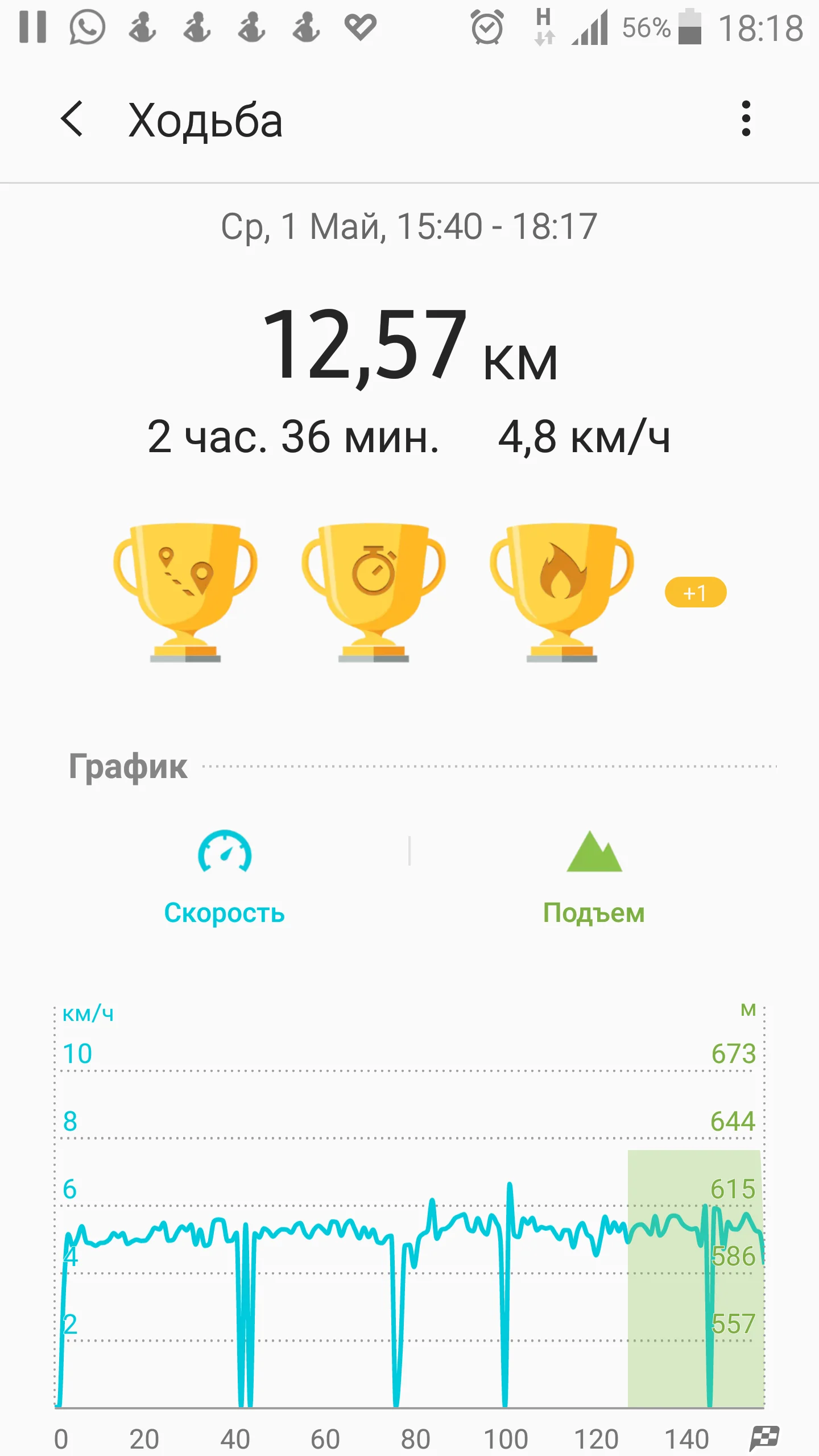Open the flame calories trophy

point(562,591)
